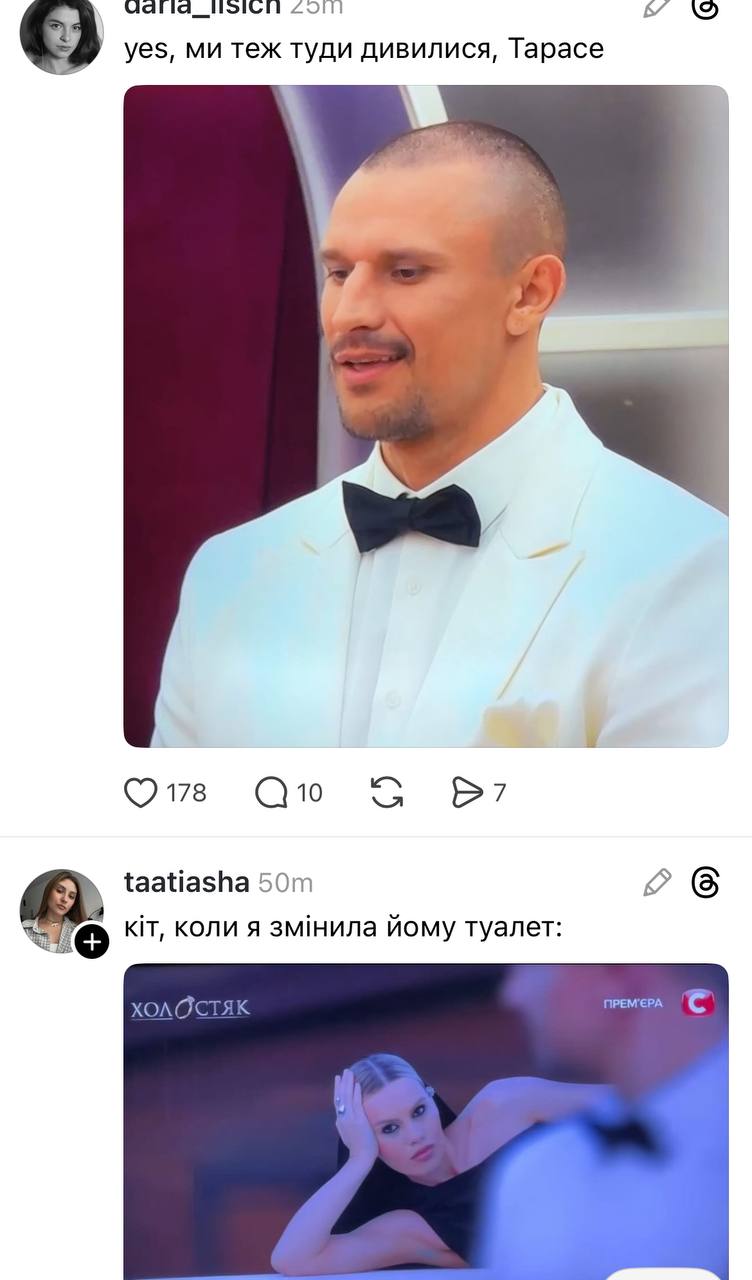
Task: Open the man in white tuxedo photo
Action: point(425,415)
